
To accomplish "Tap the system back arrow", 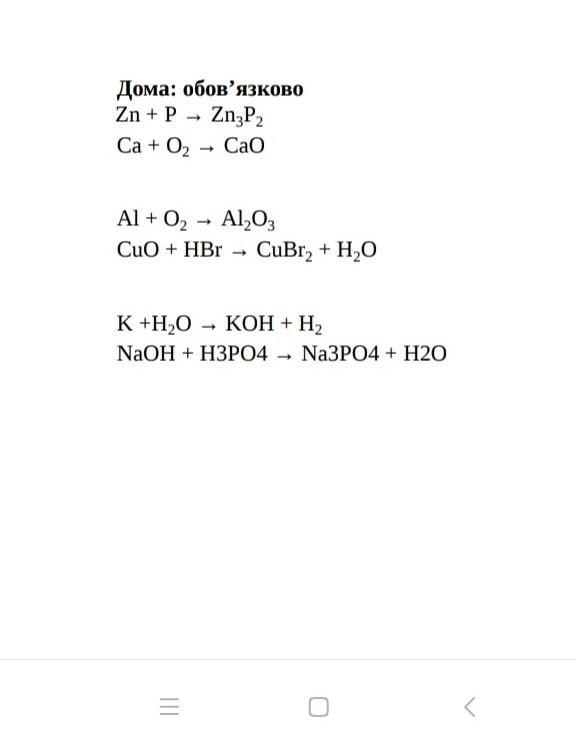I will click(470, 707).
